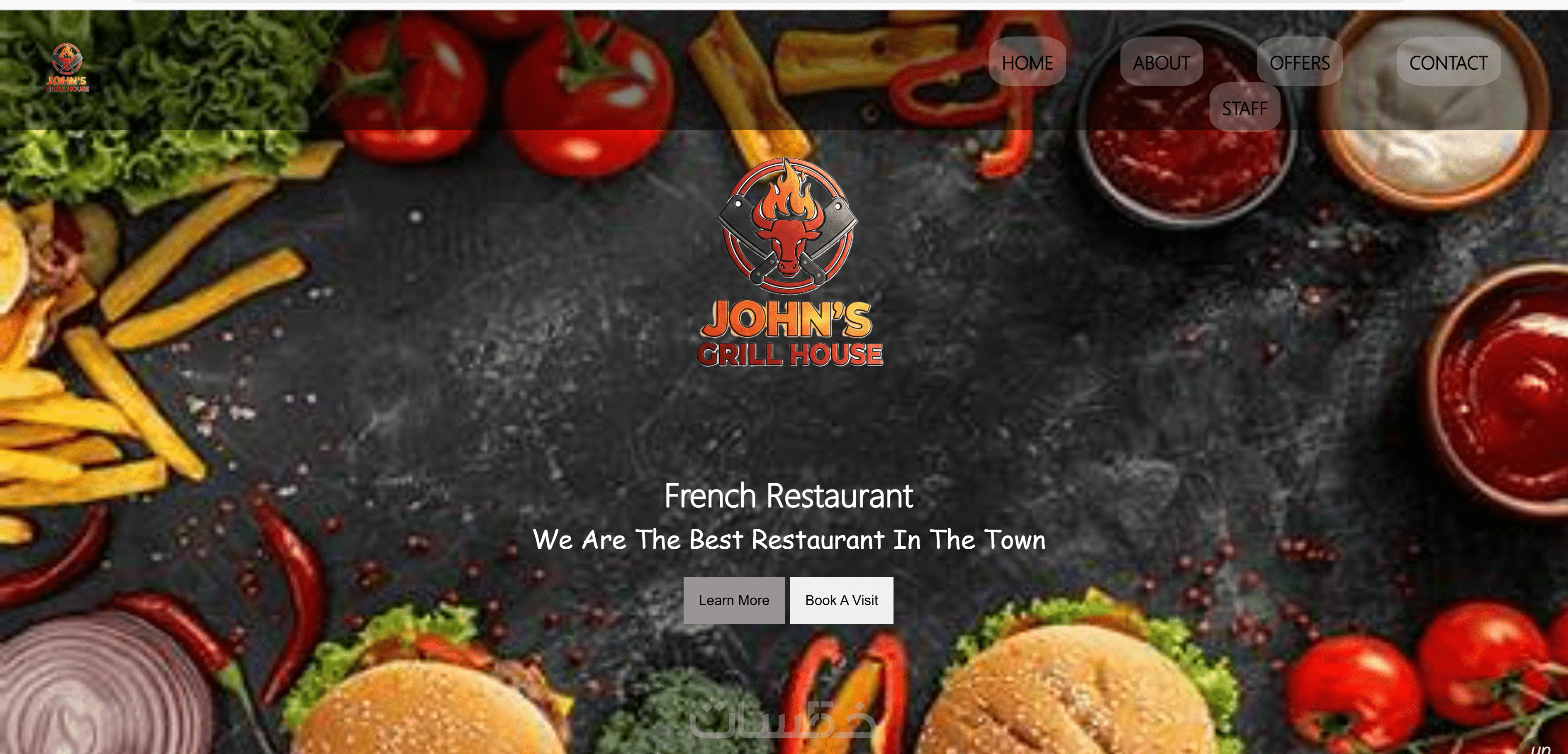This screenshot has height=754, width=1568.
Task: Select the CONTACT nav item
Action: click(x=1447, y=62)
